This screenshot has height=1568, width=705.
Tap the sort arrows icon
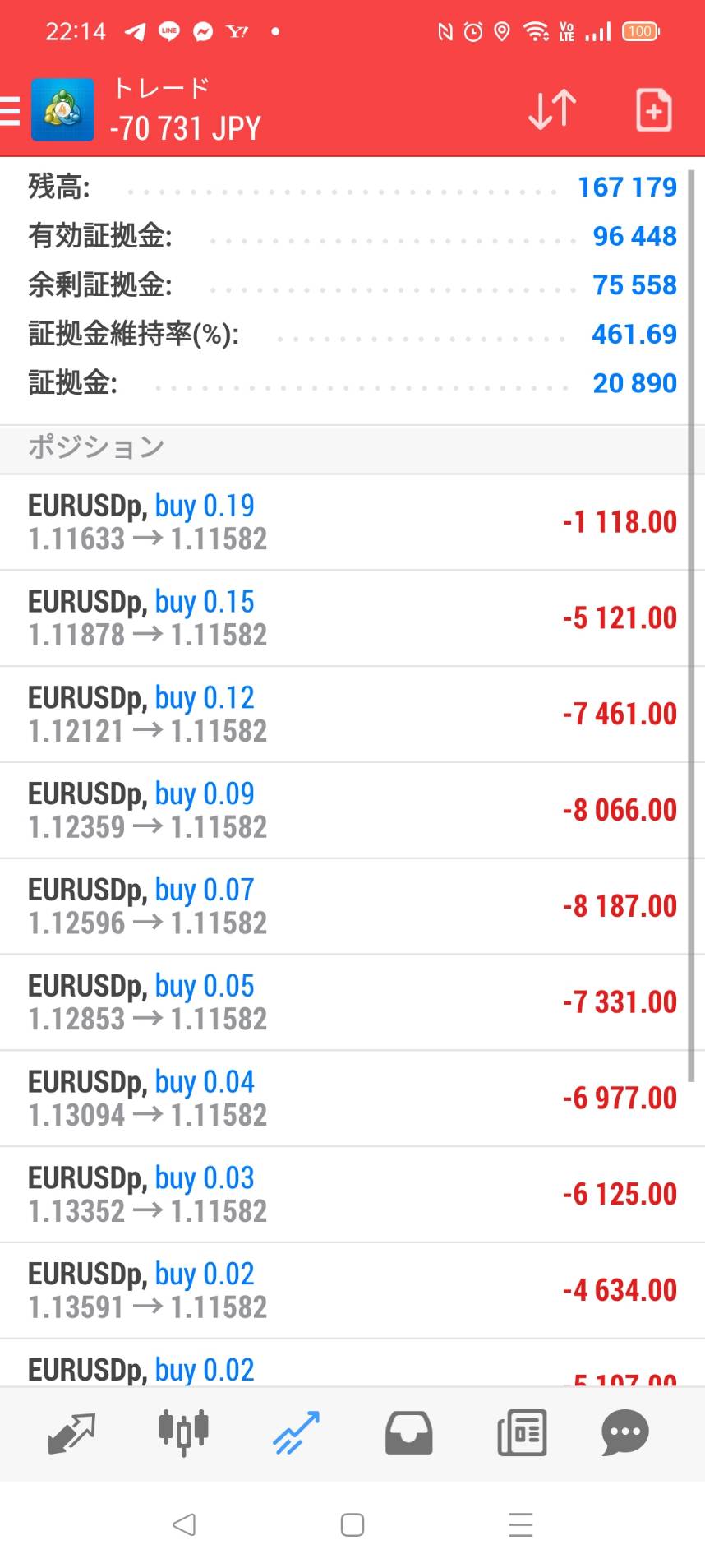tap(551, 109)
